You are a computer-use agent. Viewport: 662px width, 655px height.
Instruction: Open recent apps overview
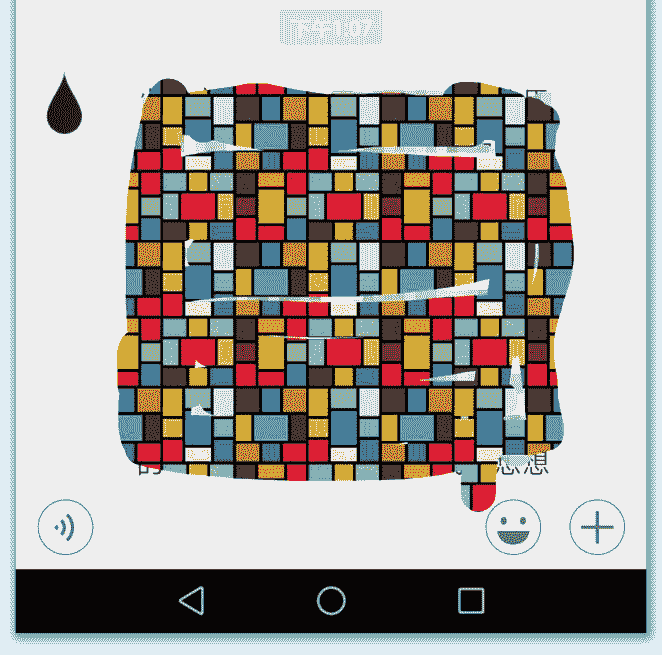(x=471, y=600)
